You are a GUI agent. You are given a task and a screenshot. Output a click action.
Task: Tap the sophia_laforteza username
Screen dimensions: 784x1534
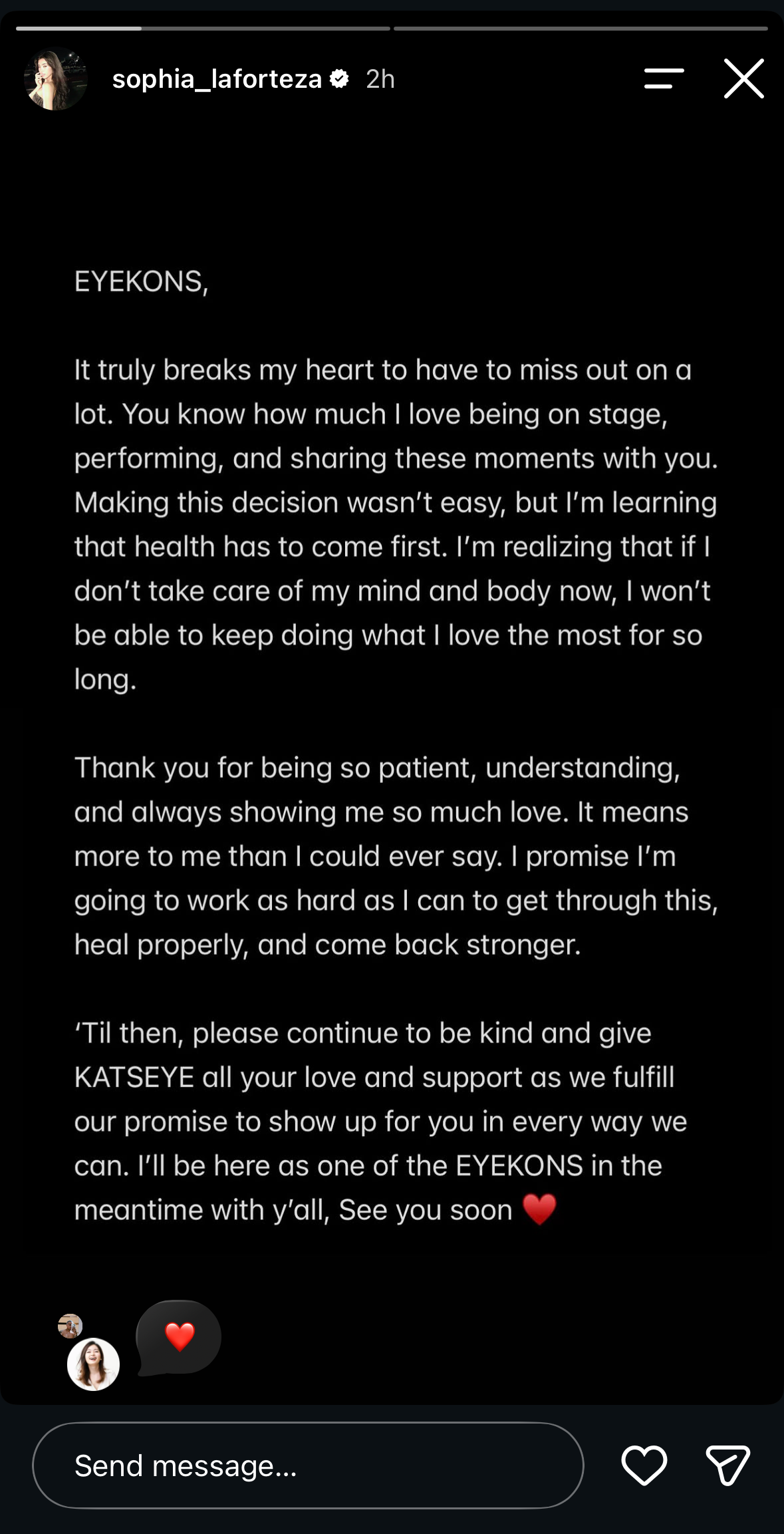[x=217, y=79]
